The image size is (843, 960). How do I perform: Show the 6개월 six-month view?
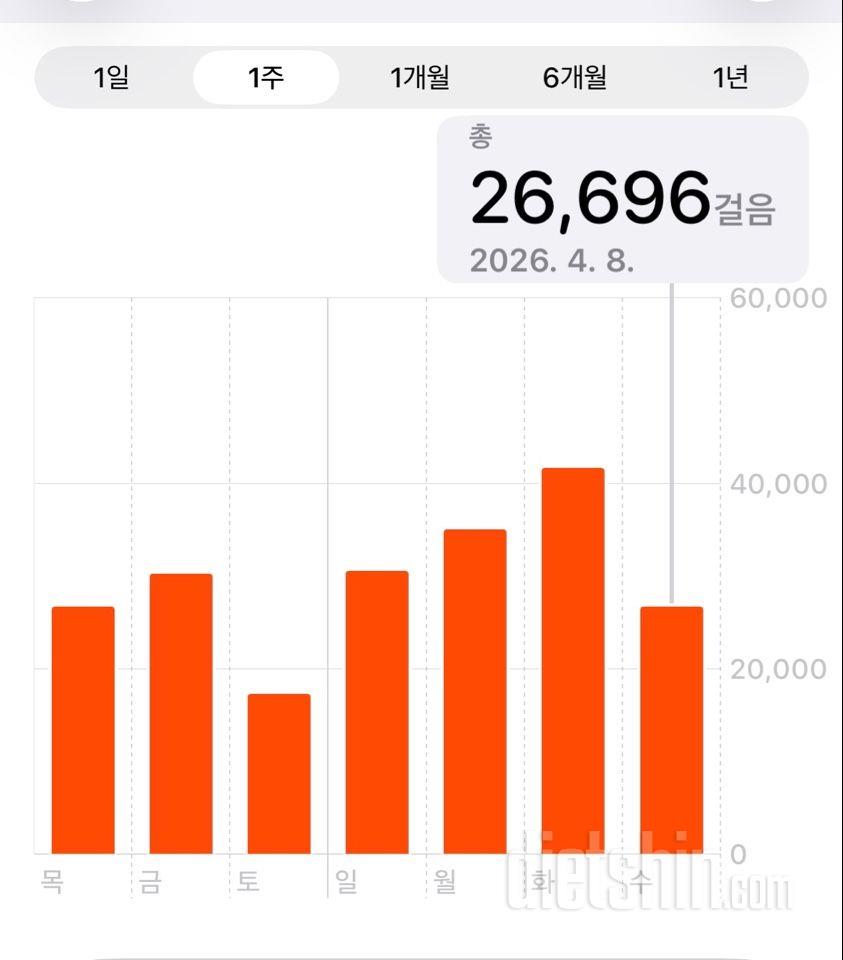coord(575,77)
